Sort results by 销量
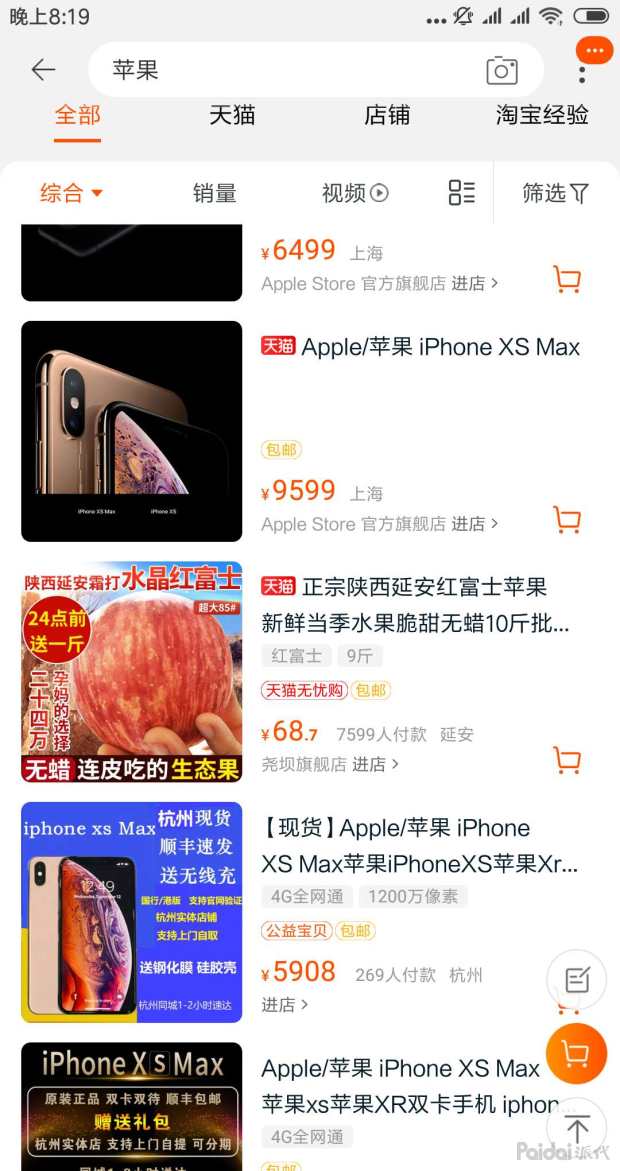The width and height of the screenshot is (620, 1171). (214, 193)
